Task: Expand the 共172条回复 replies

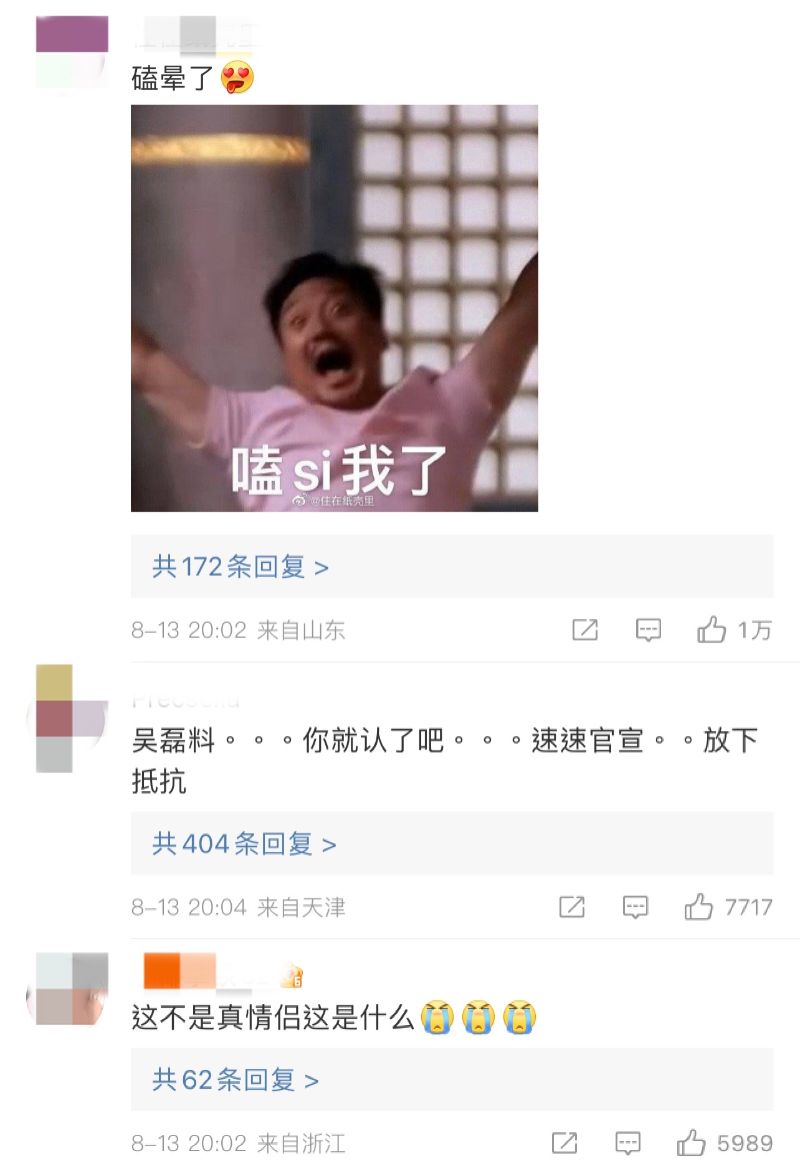Action: click(240, 567)
